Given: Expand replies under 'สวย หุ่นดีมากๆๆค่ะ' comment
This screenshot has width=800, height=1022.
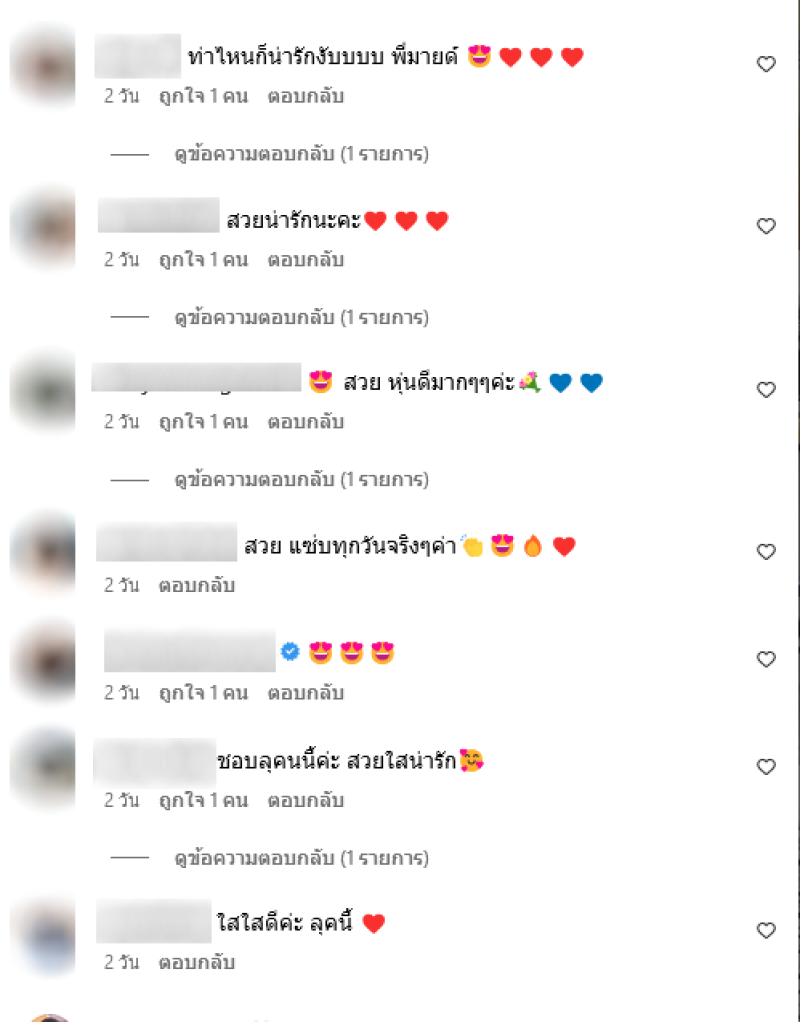Looking at the screenshot, I should click(x=301, y=480).
